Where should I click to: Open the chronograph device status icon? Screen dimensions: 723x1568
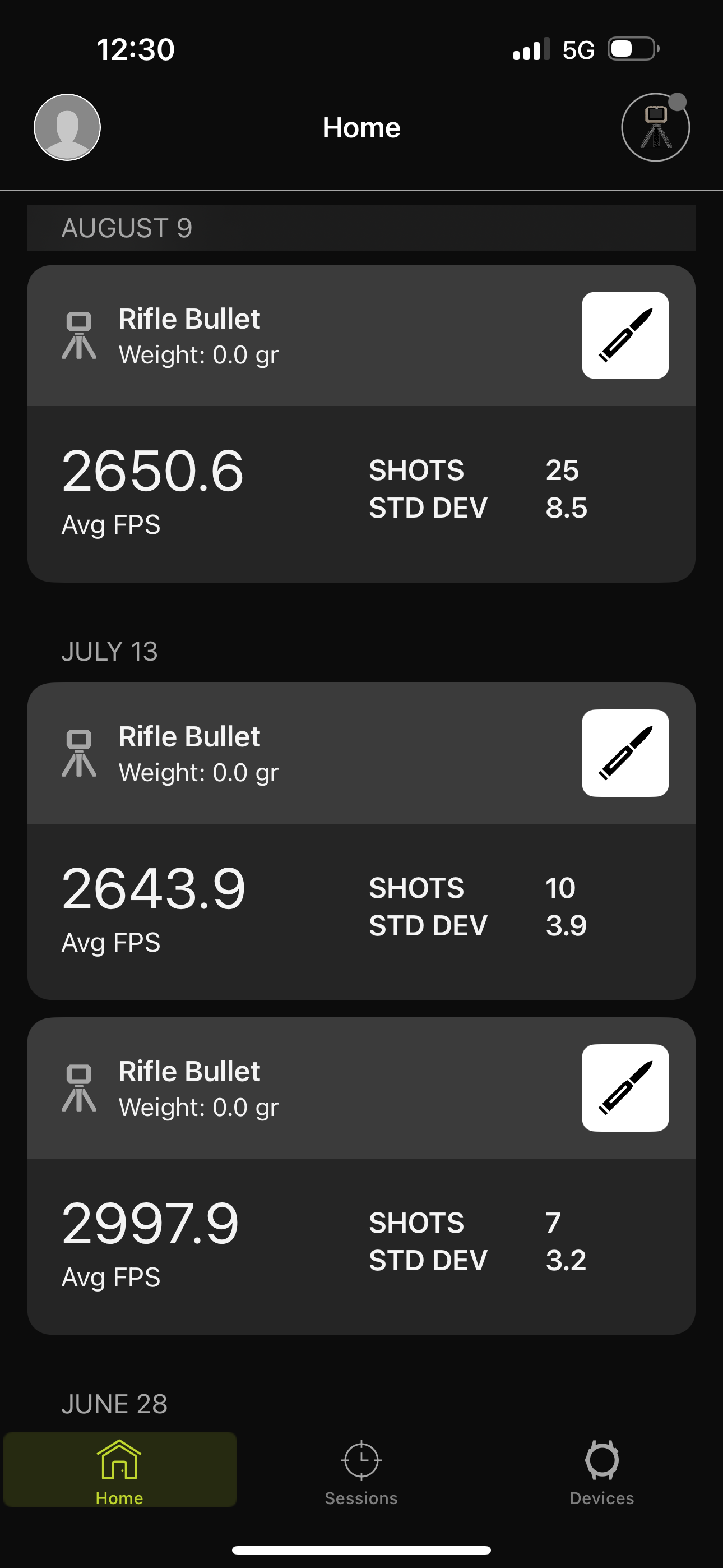(655, 127)
